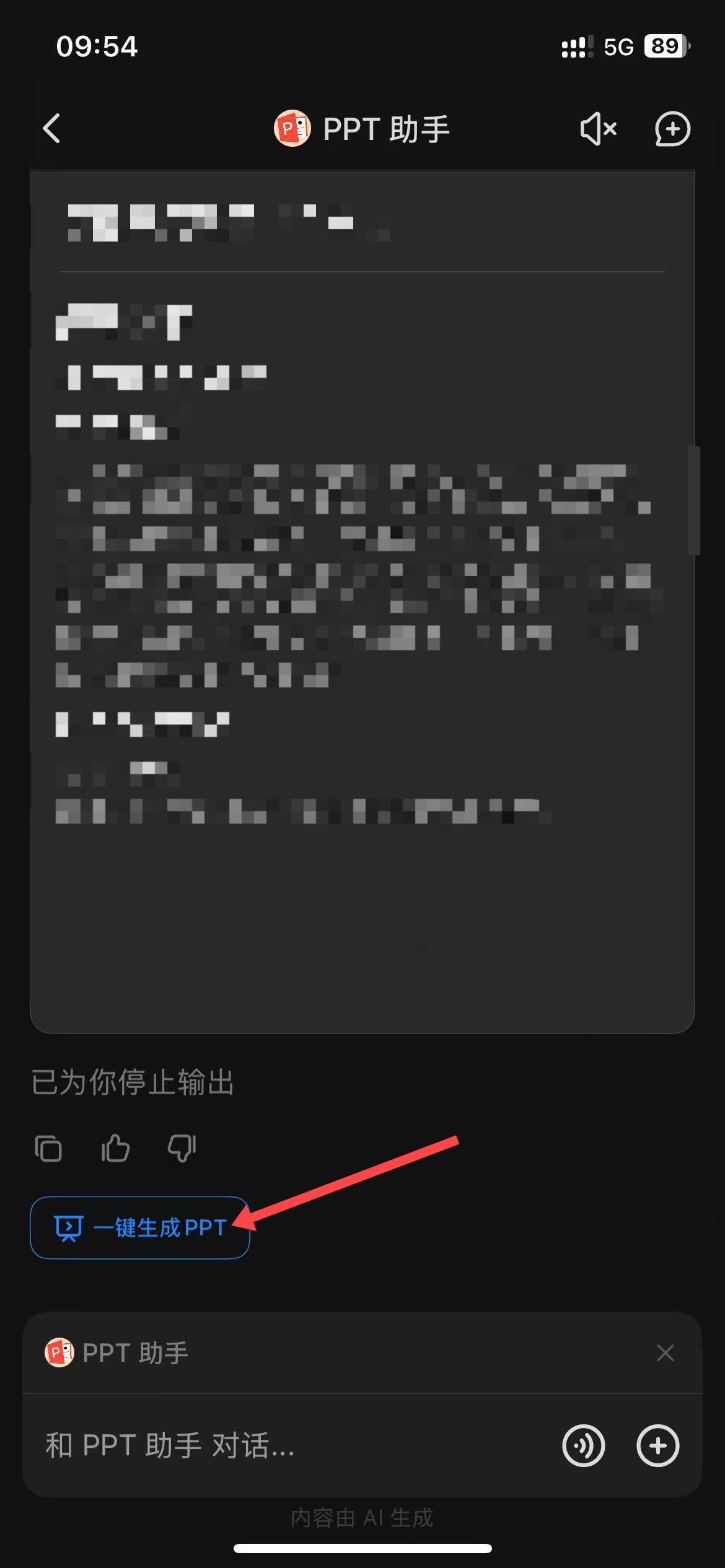Copy the assistant's reply

48,1149
